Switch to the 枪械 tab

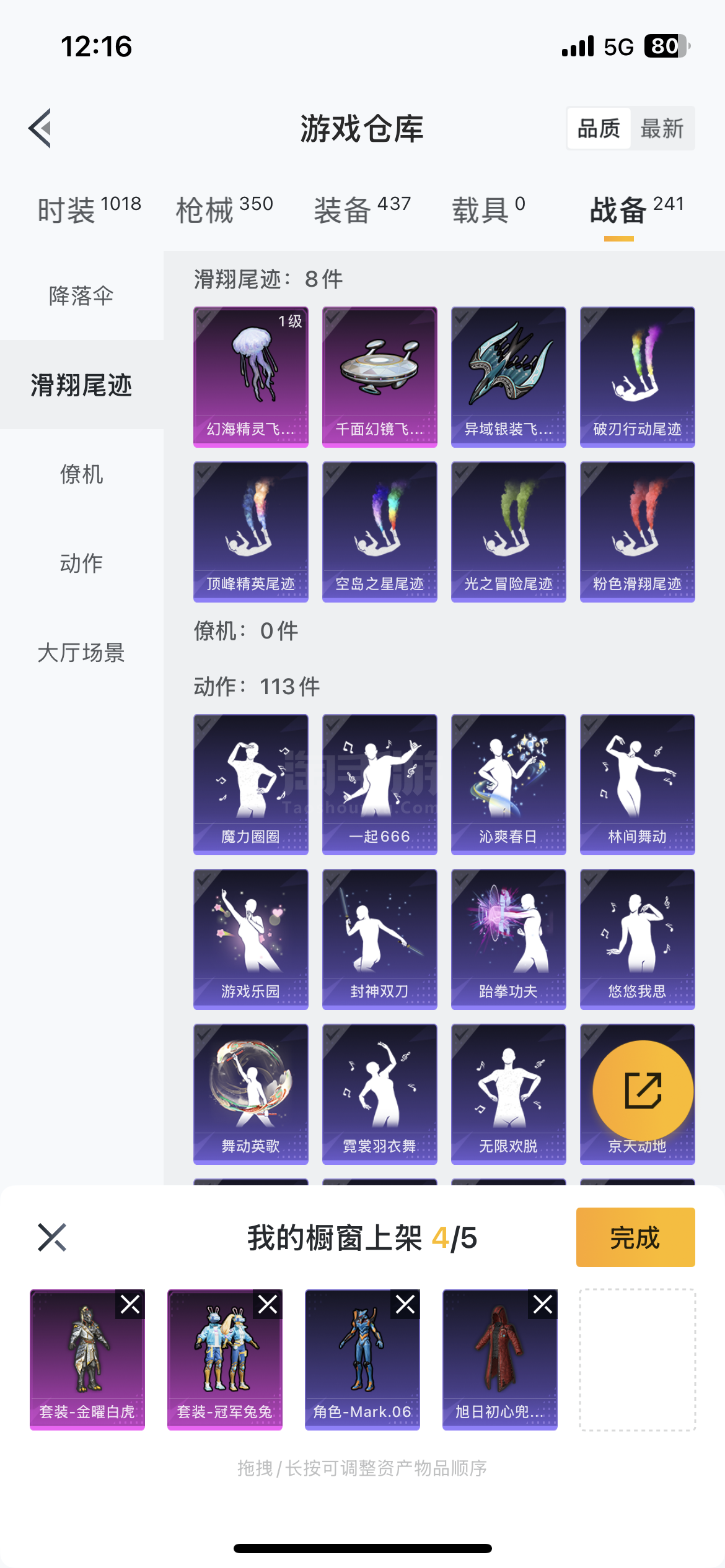point(224,209)
